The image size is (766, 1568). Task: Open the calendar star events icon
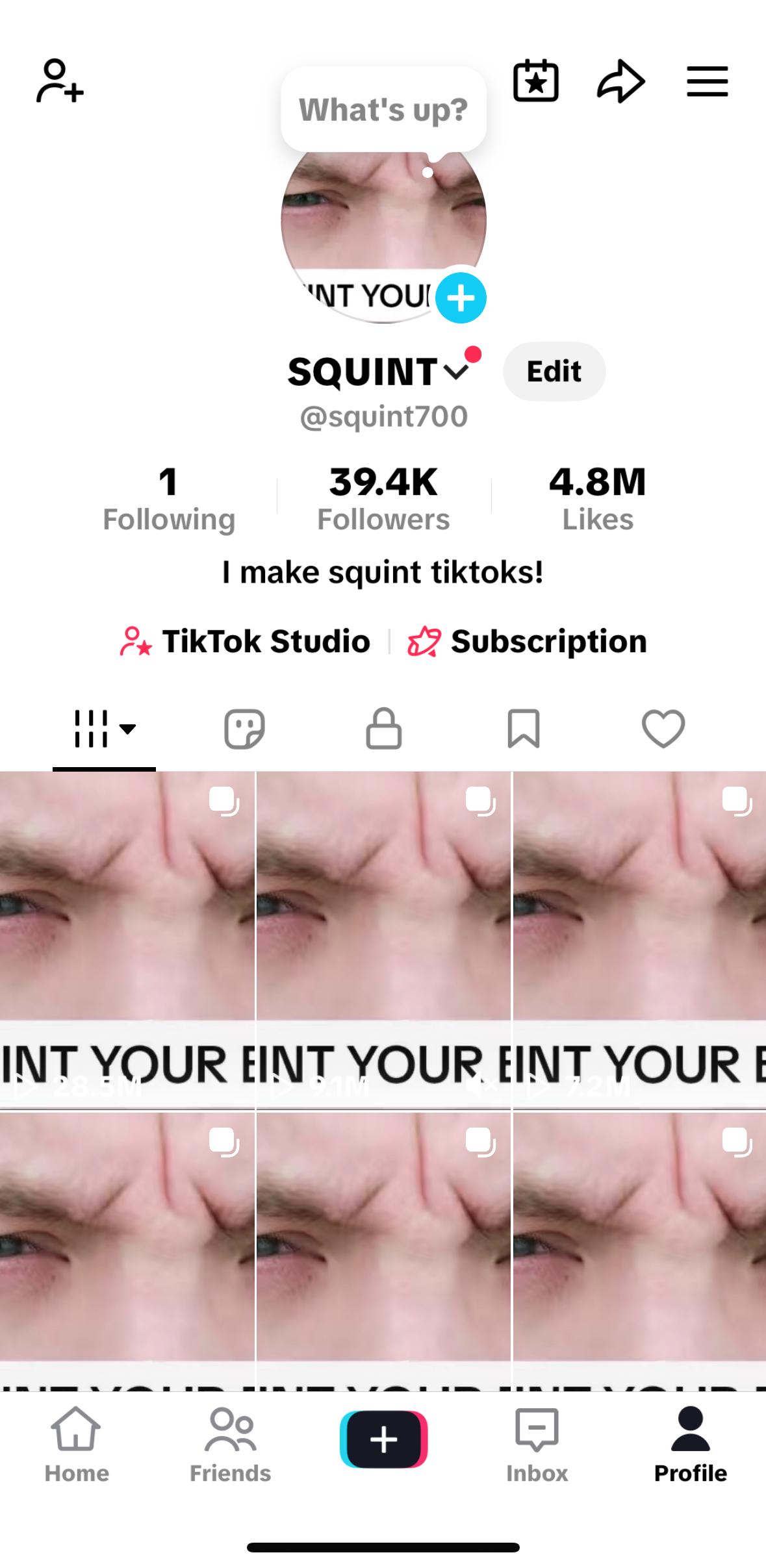point(535,81)
